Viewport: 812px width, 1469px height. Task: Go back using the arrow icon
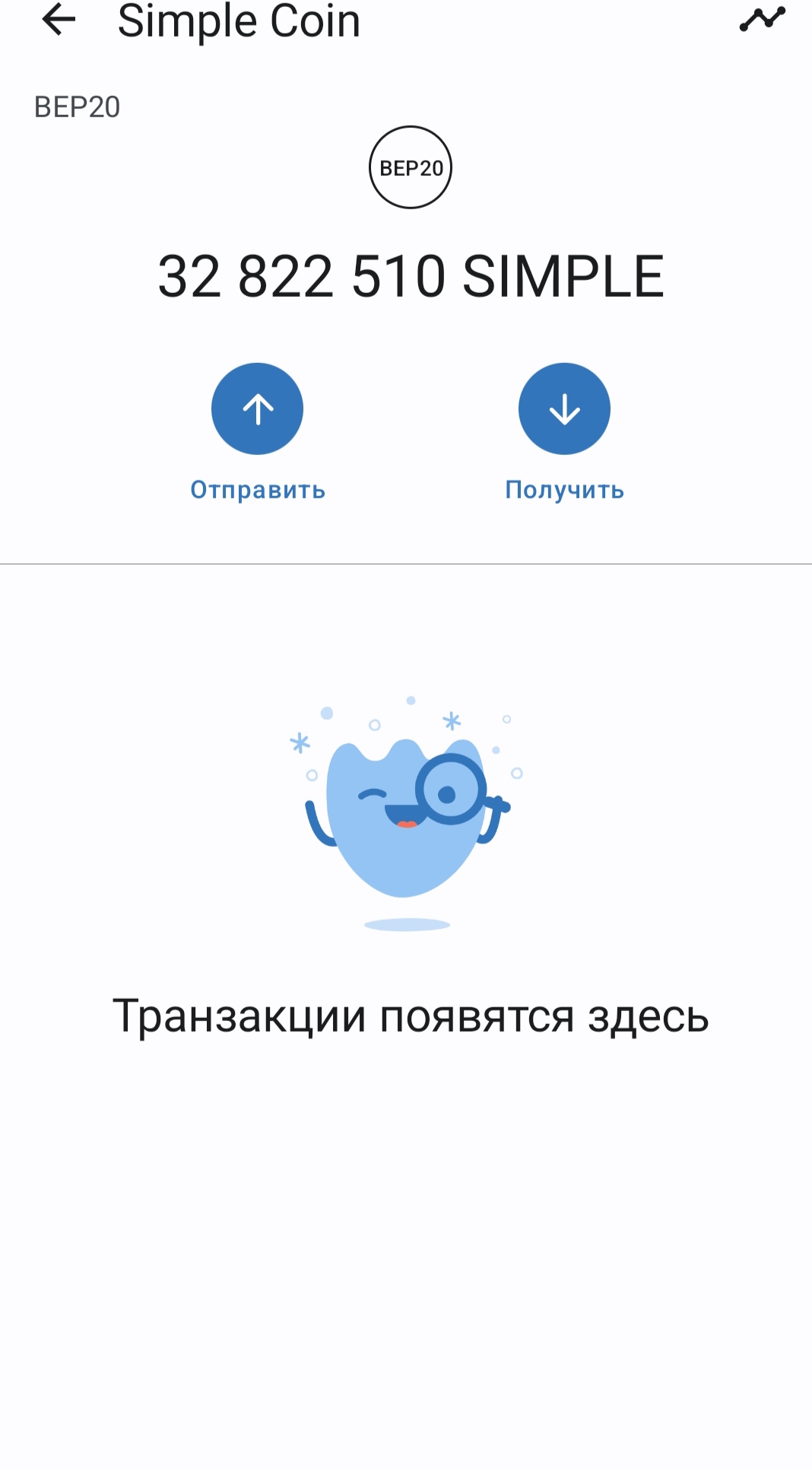[x=59, y=20]
